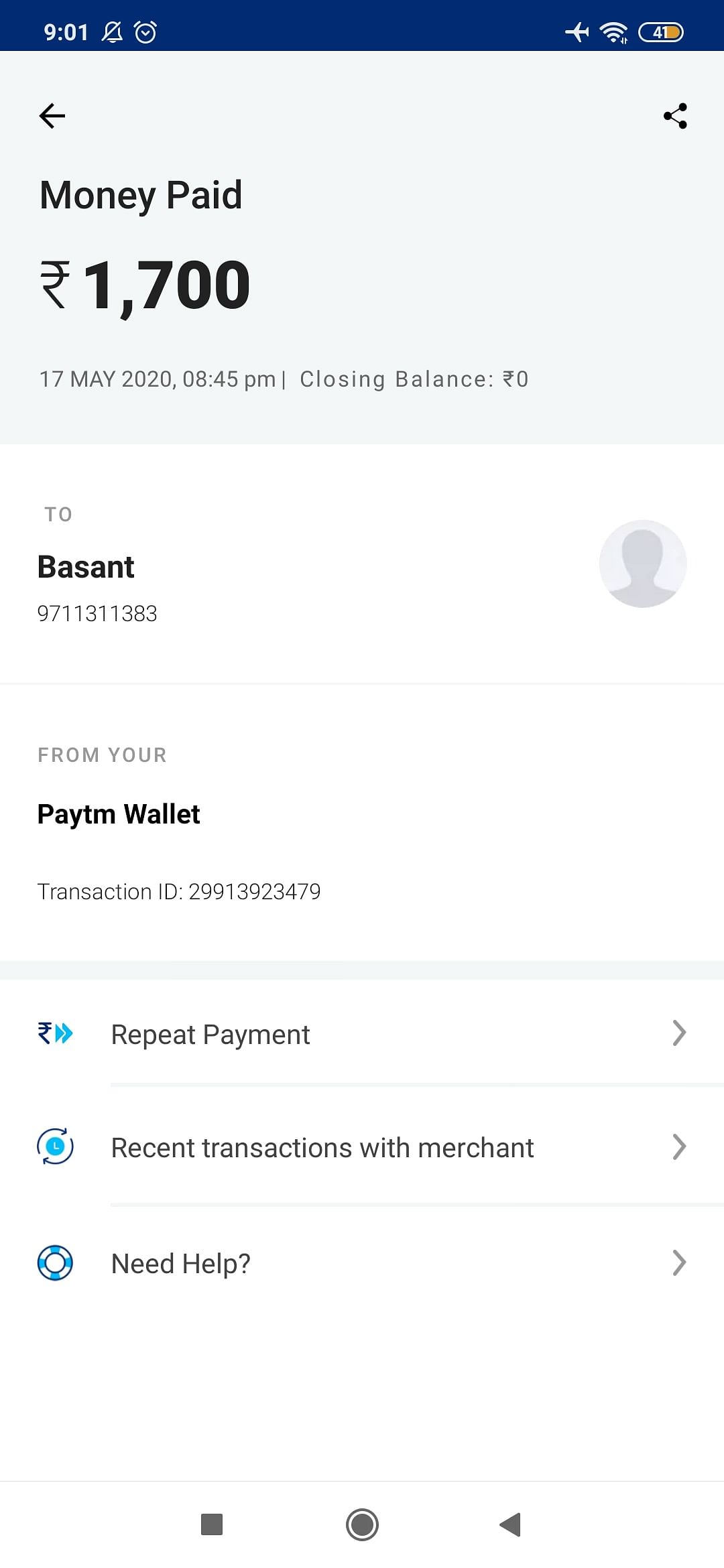Tap Basant's profile picture
The height and width of the screenshot is (1568, 724).
[x=643, y=564]
